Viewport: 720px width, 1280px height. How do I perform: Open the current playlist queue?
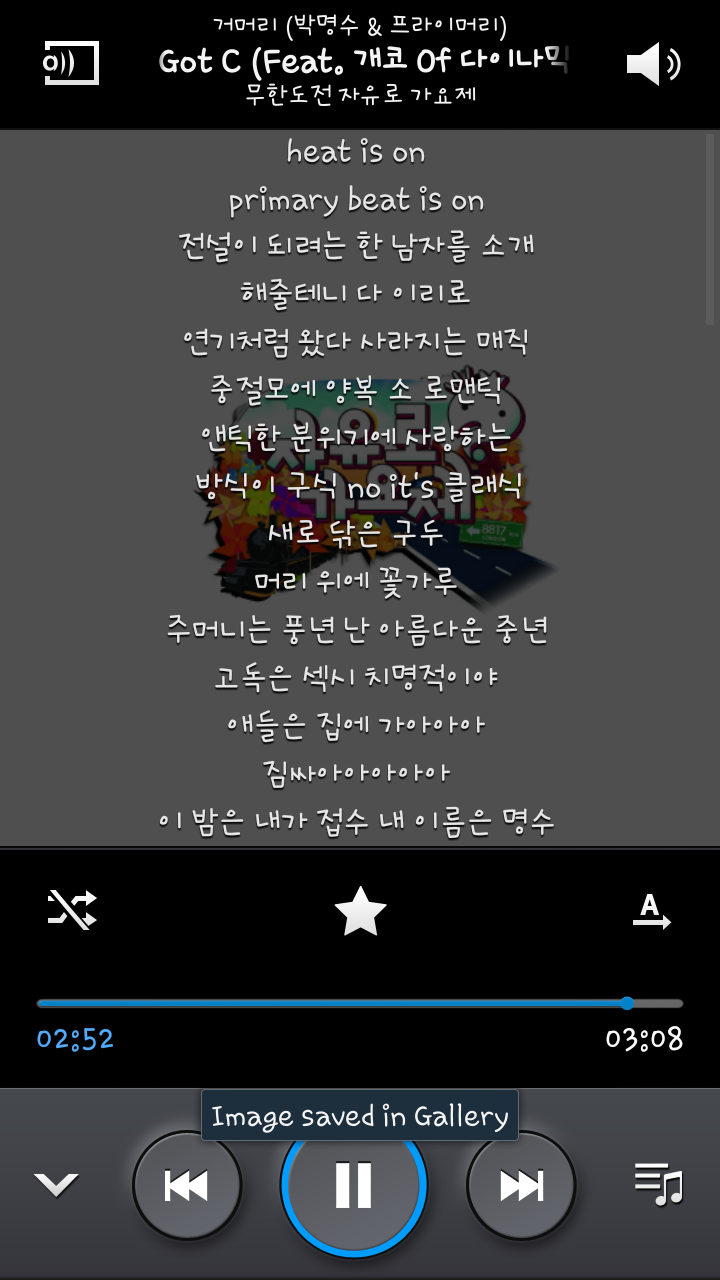658,1185
